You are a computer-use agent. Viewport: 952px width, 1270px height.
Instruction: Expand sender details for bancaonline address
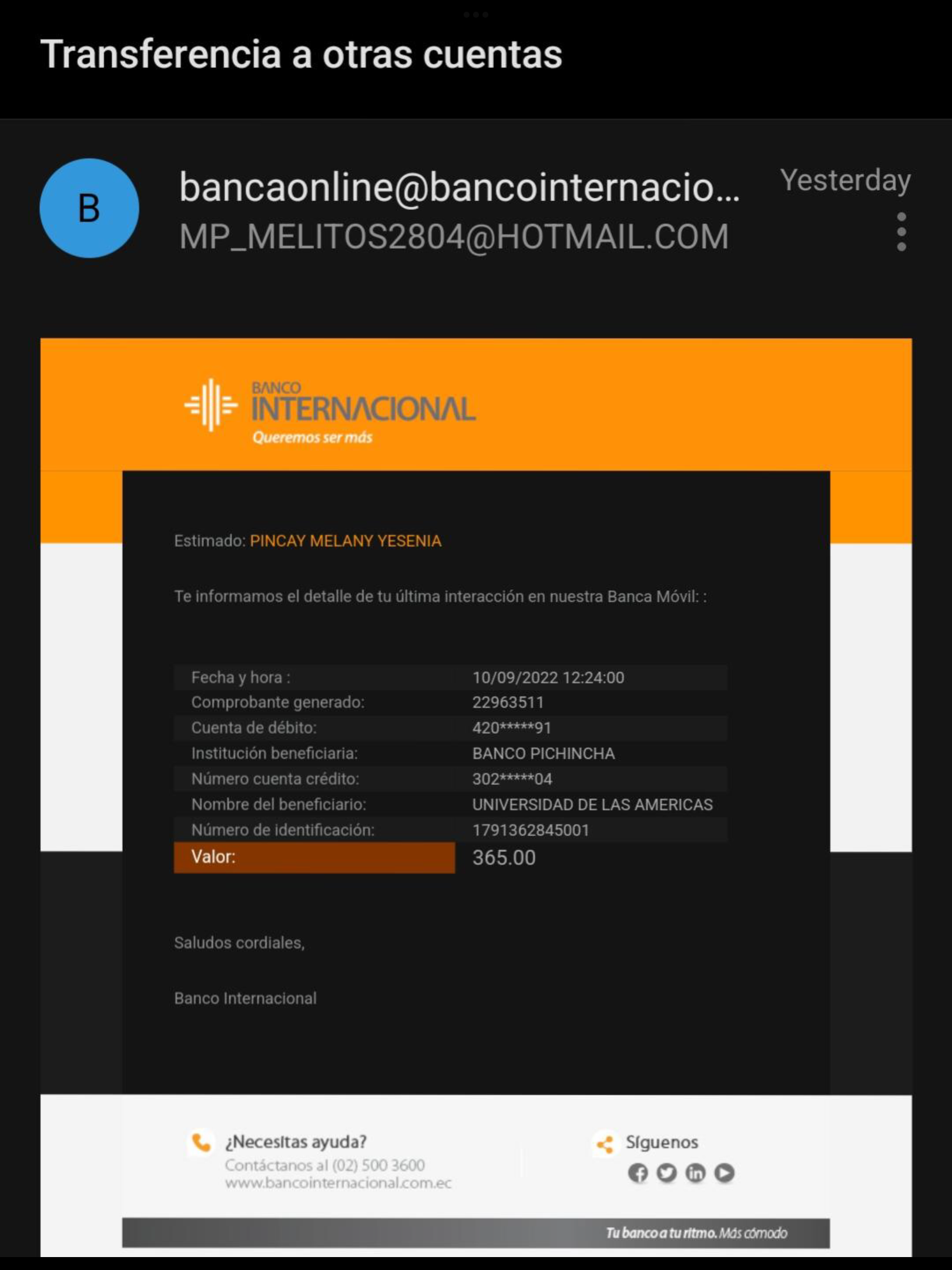tap(458, 188)
